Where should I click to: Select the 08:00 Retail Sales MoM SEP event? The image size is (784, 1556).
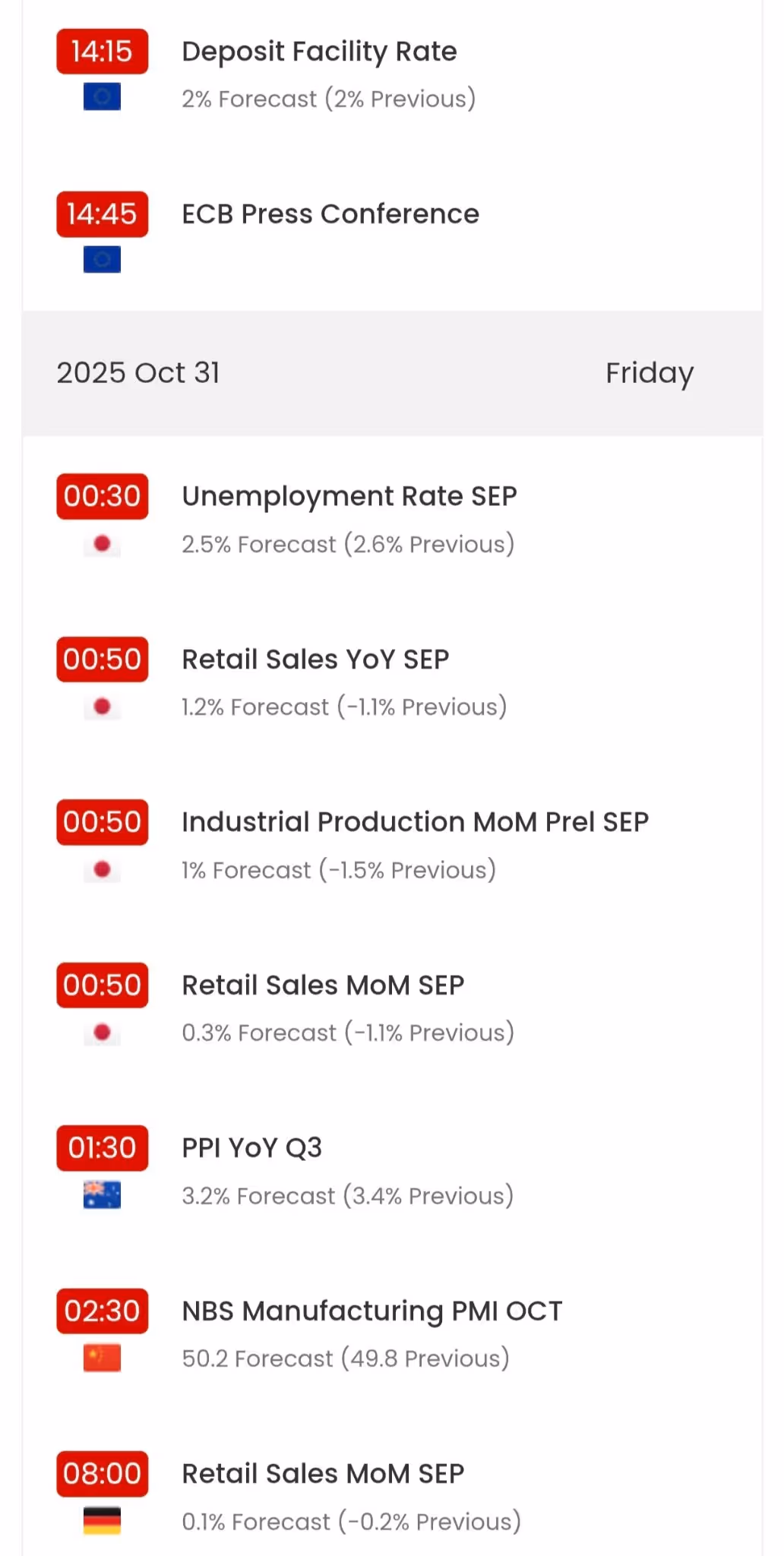pos(323,1474)
